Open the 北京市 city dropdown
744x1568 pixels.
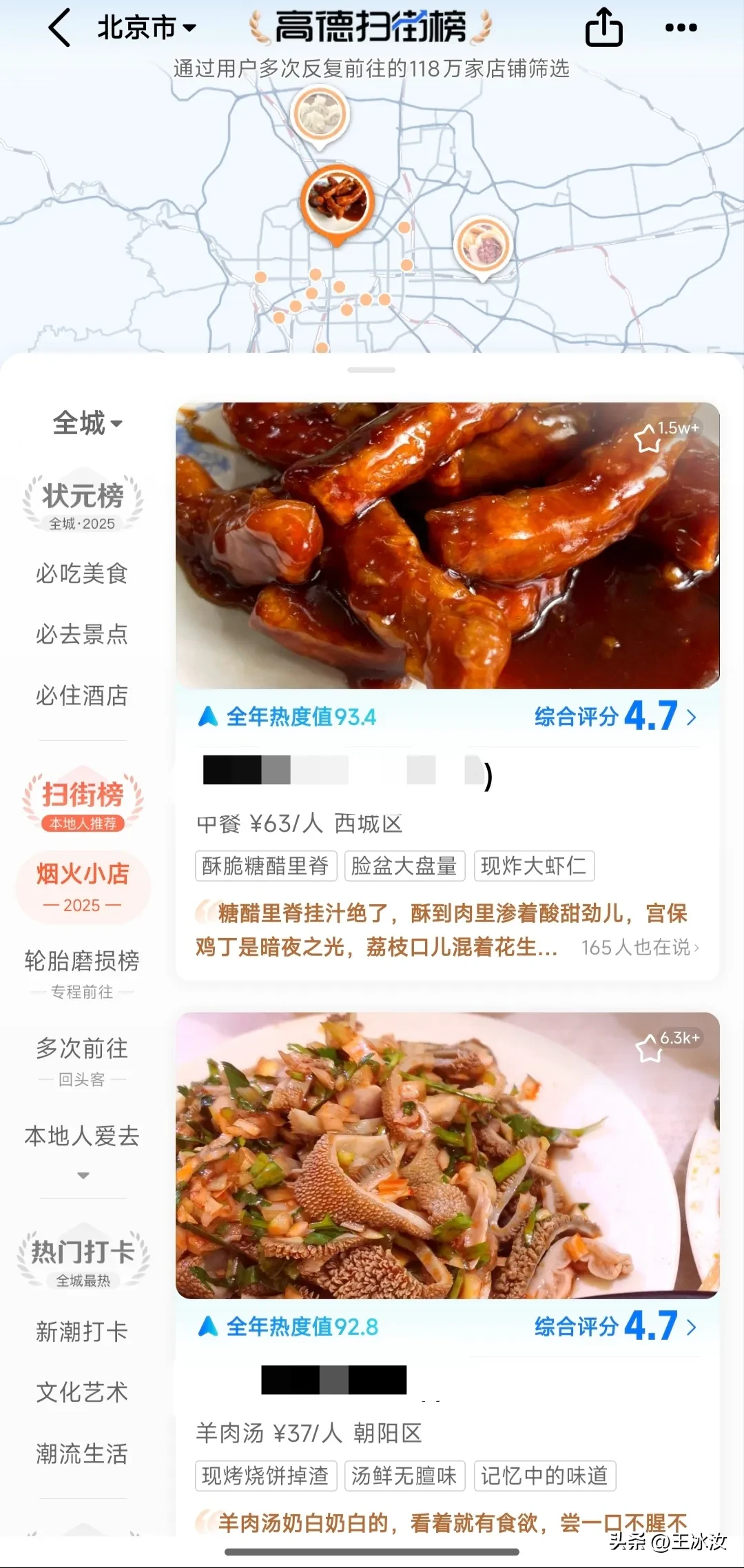[146, 28]
